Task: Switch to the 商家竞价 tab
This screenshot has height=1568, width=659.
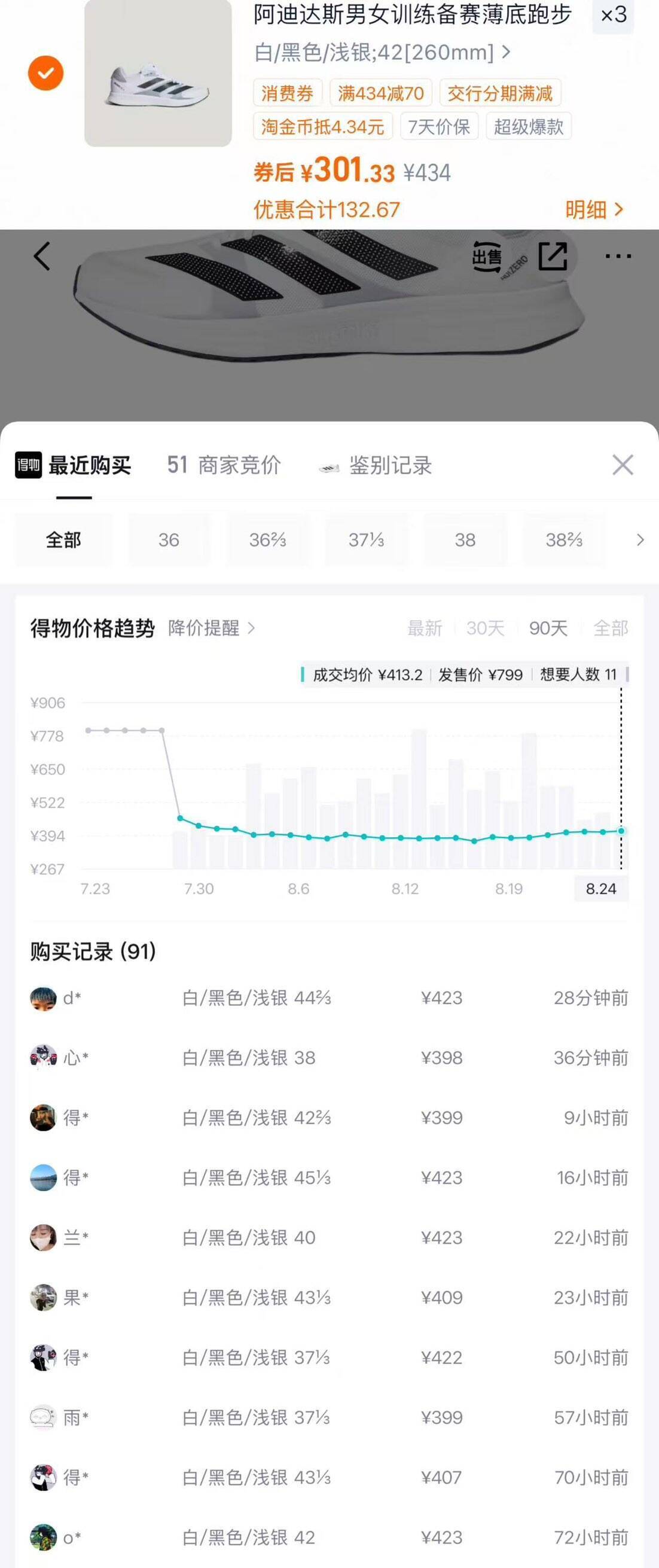Action: pyautogui.click(x=223, y=465)
